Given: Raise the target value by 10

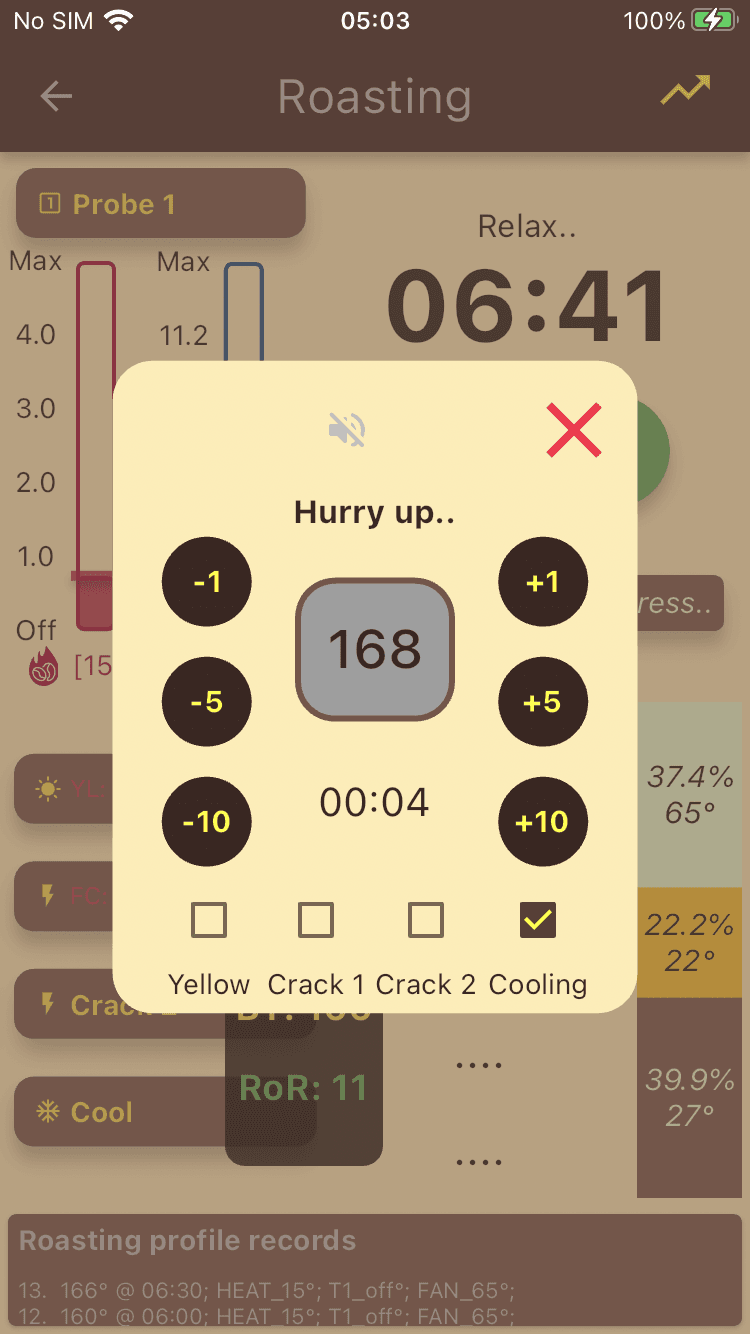Looking at the screenshot, I should (x=543, y=822).
